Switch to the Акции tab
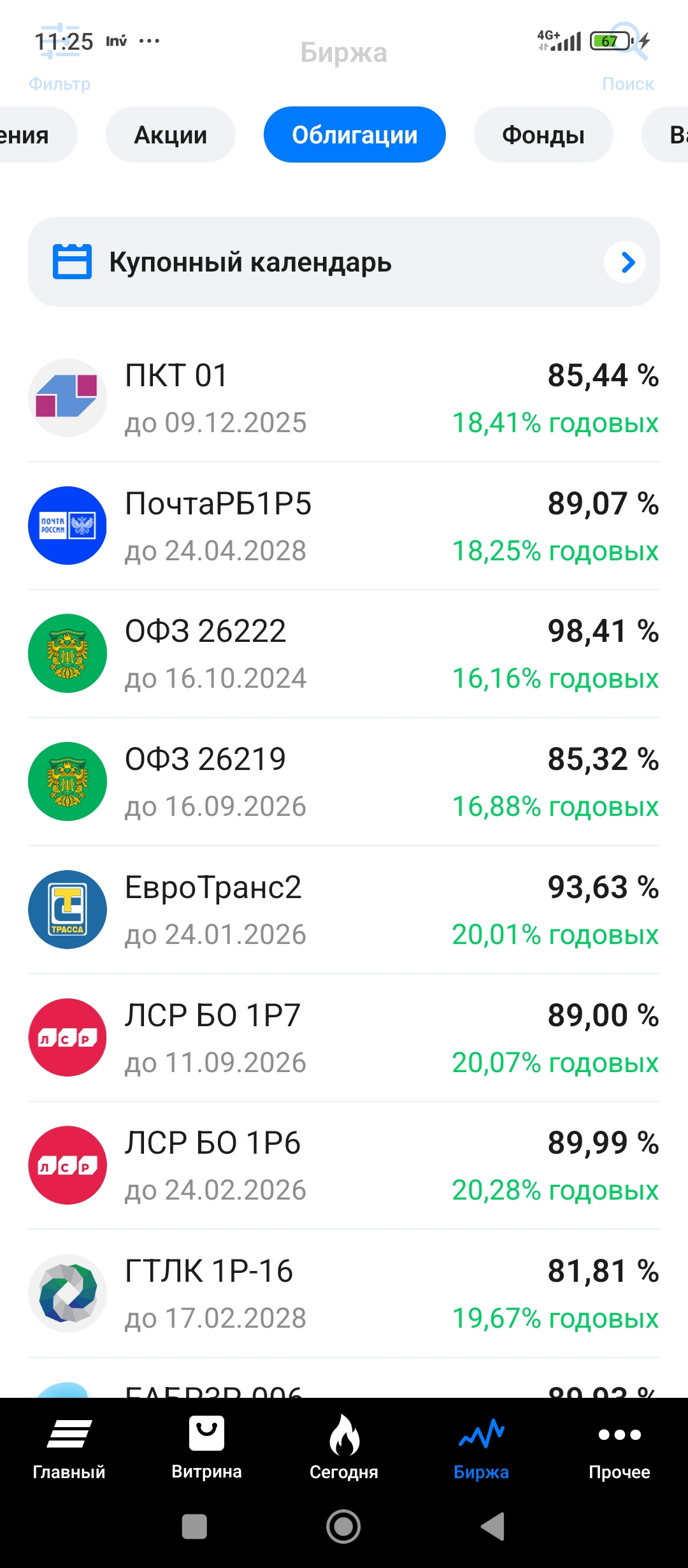This screenshot has height=1568, width=688. click(171, 134)
